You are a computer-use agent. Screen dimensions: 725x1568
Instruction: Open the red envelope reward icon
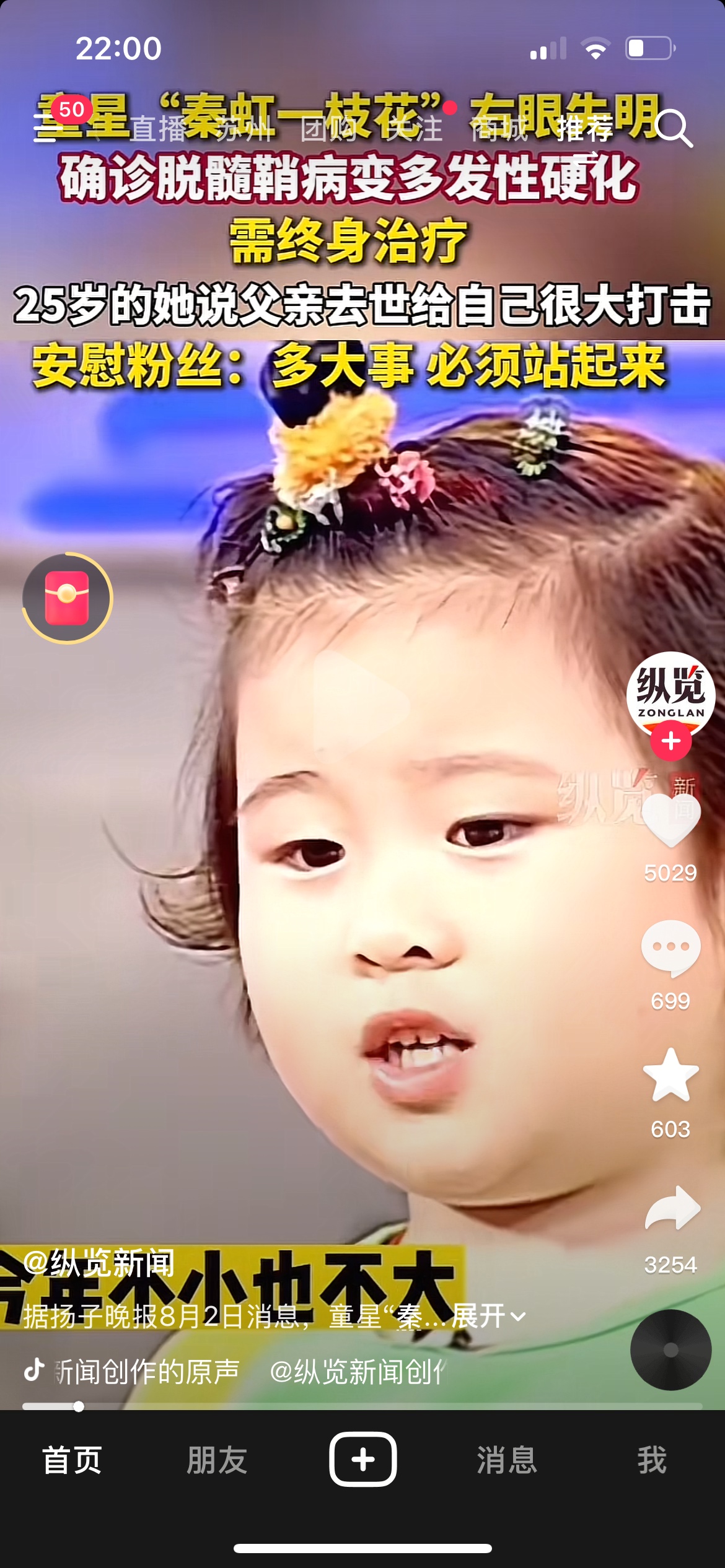[x=68, y=598]
